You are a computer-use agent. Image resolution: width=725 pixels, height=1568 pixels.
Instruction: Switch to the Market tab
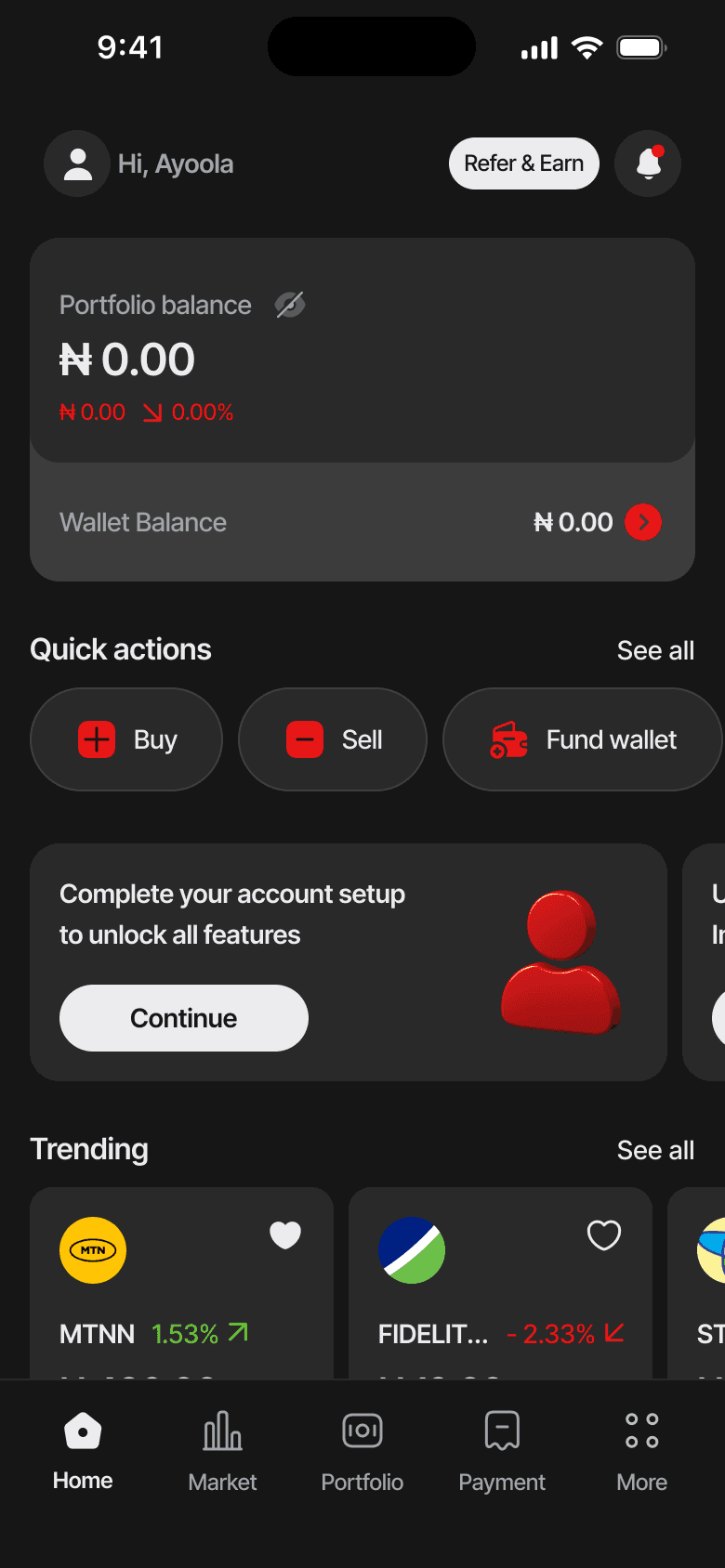[x=222, y=1449]
